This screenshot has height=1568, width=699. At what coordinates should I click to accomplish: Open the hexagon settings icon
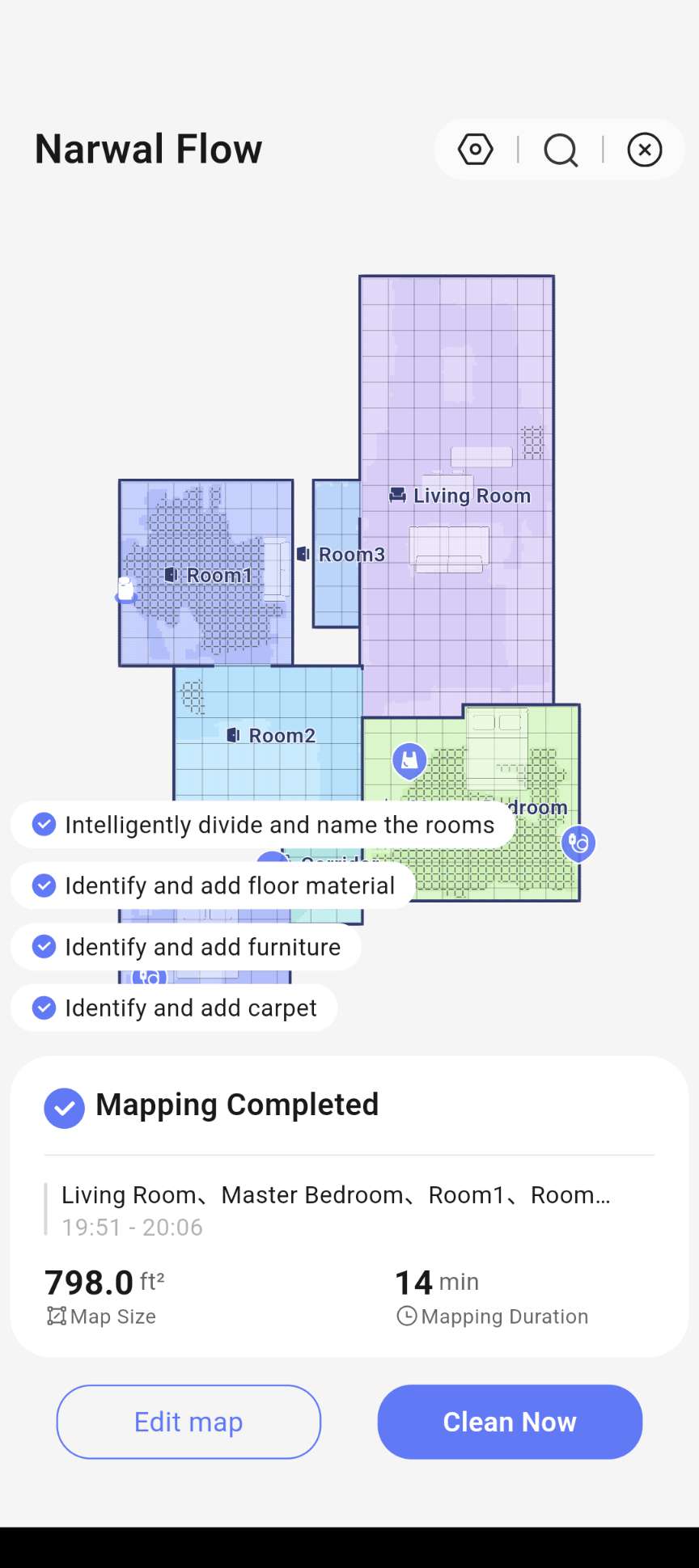pos(476,150)
